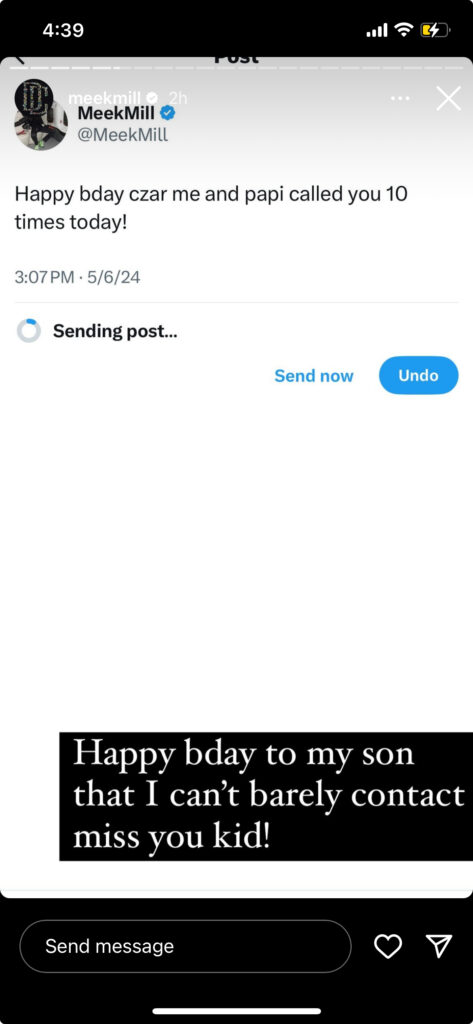Like this story with the heart
The height and width of the screenshot is (1024, 473).
pyautogui.click(x=388, y=946)
